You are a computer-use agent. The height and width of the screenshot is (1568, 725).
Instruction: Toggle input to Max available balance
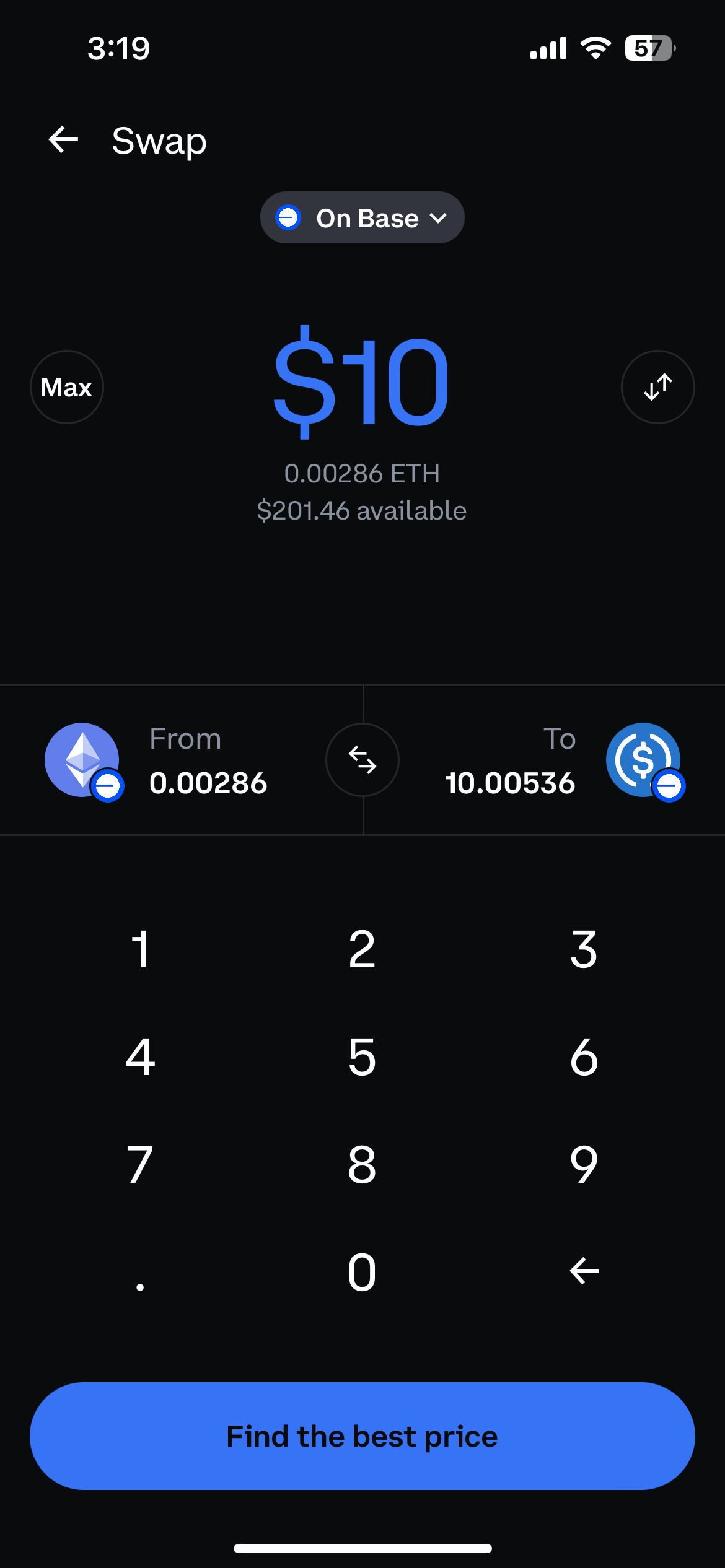click(66, 386)
